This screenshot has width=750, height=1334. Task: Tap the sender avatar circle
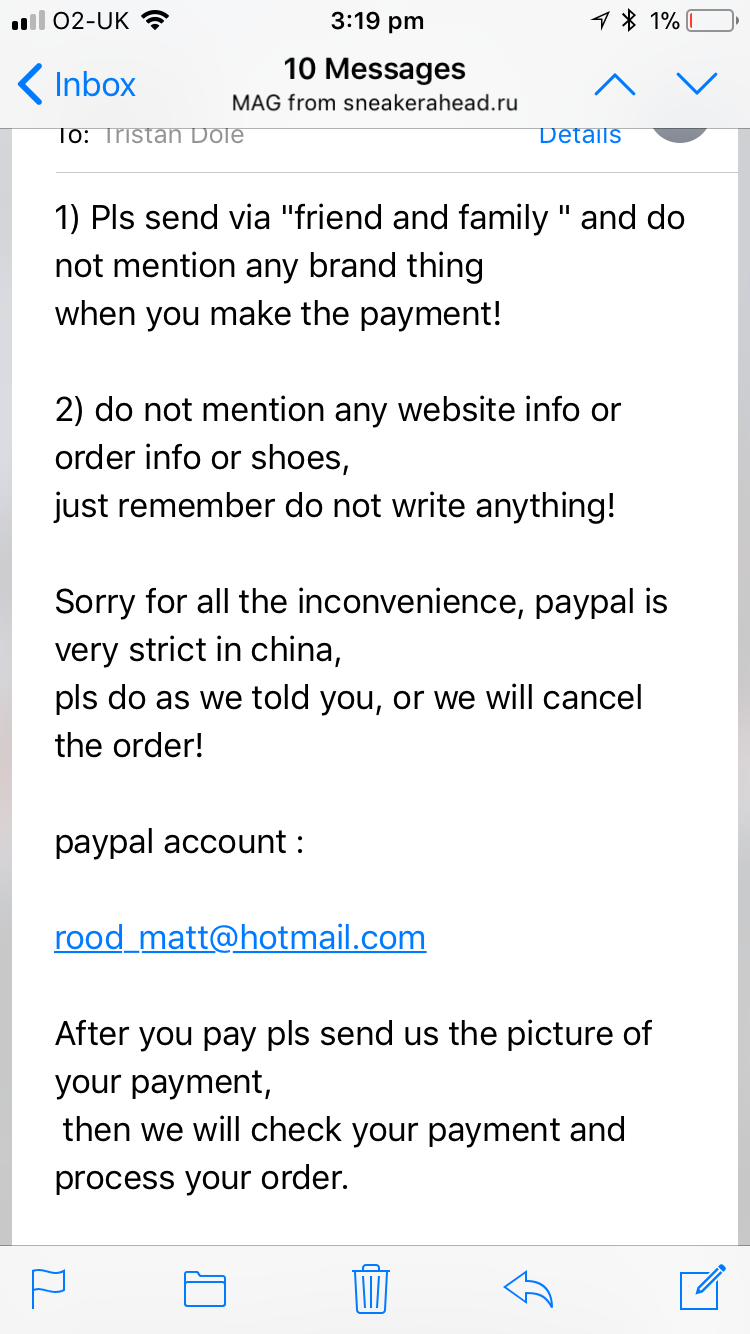(681, 132)
